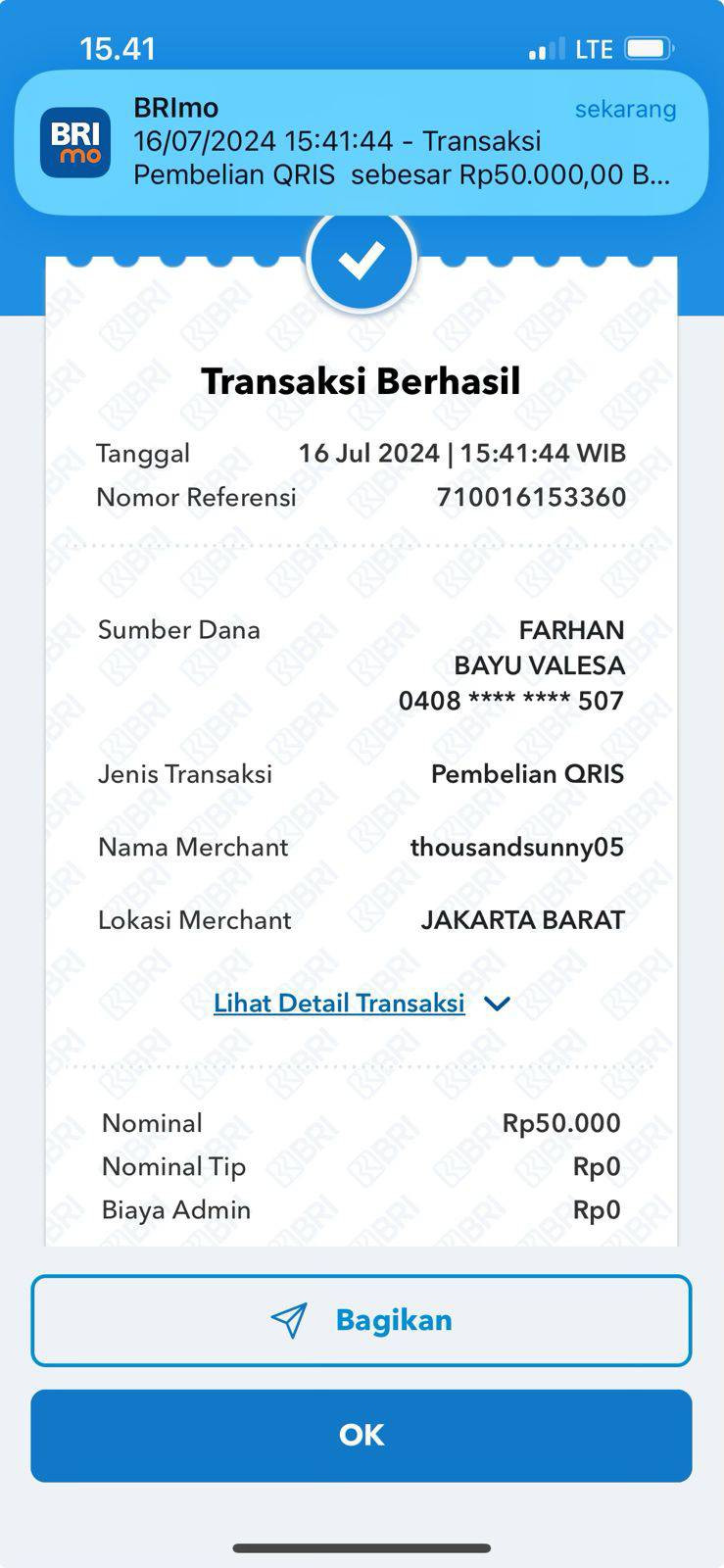The image size is (724, 1568).
Task: Open the BRImo notification banner
Action: point(361,142)
